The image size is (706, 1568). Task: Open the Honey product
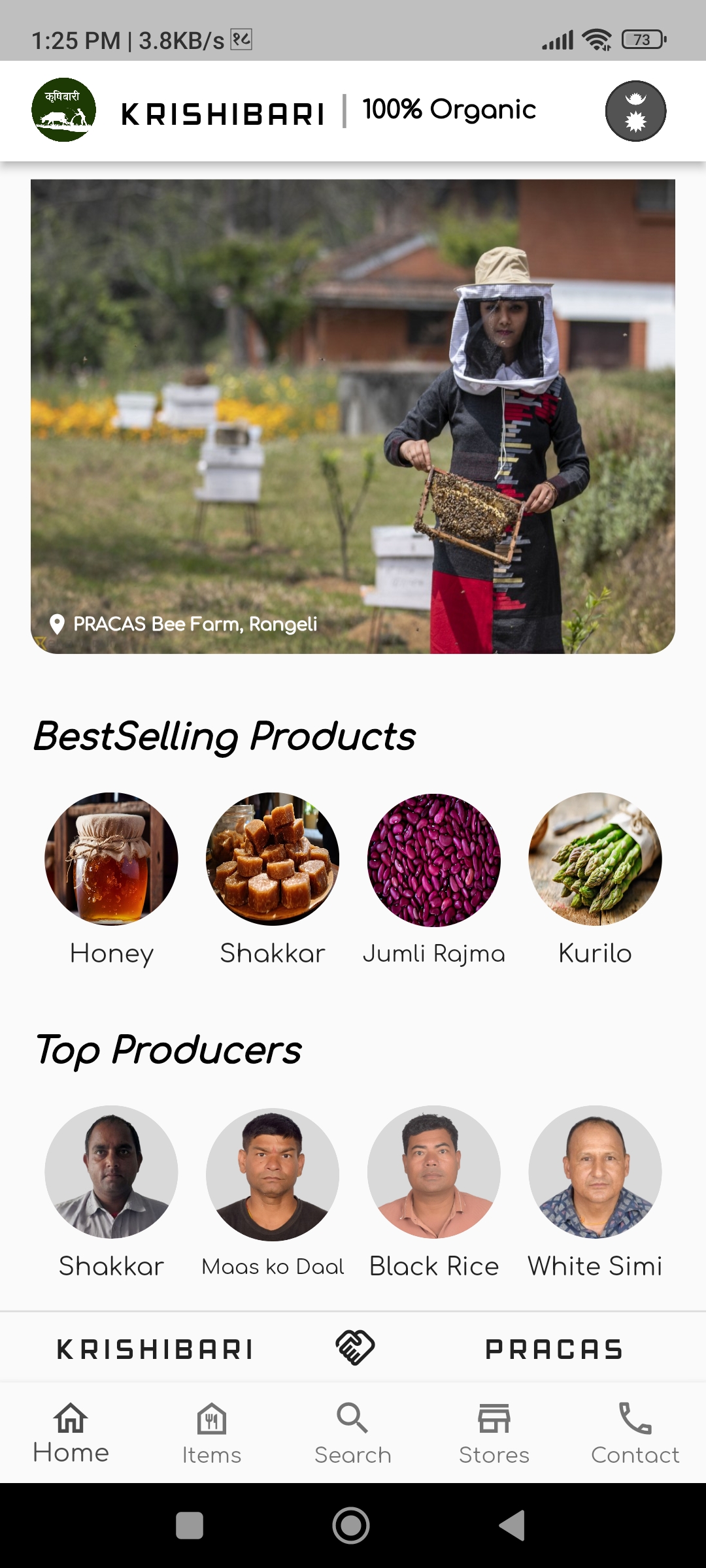tap(111, 859)
